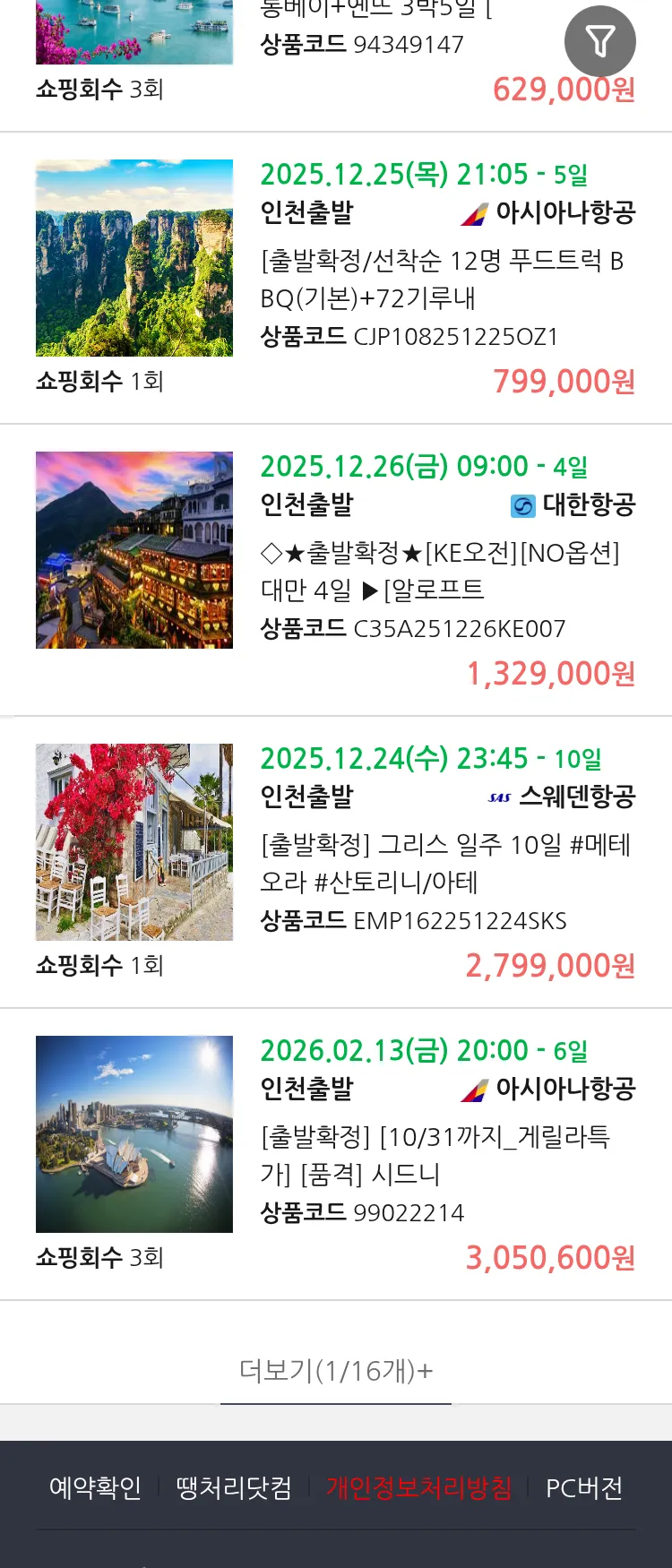Open the 땡처리닷컴 footer link

[234, 1488]
